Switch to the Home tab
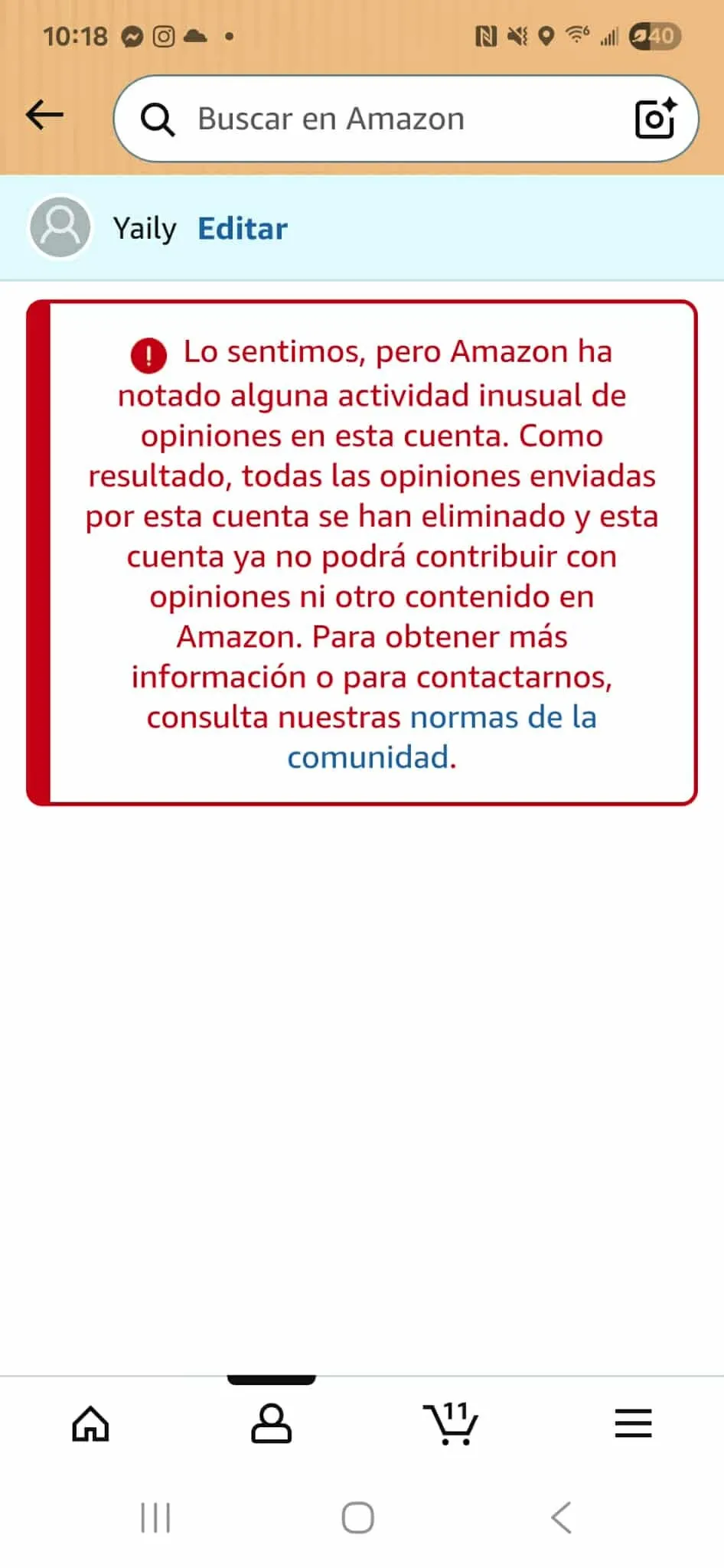 [x=90, y=1424]
